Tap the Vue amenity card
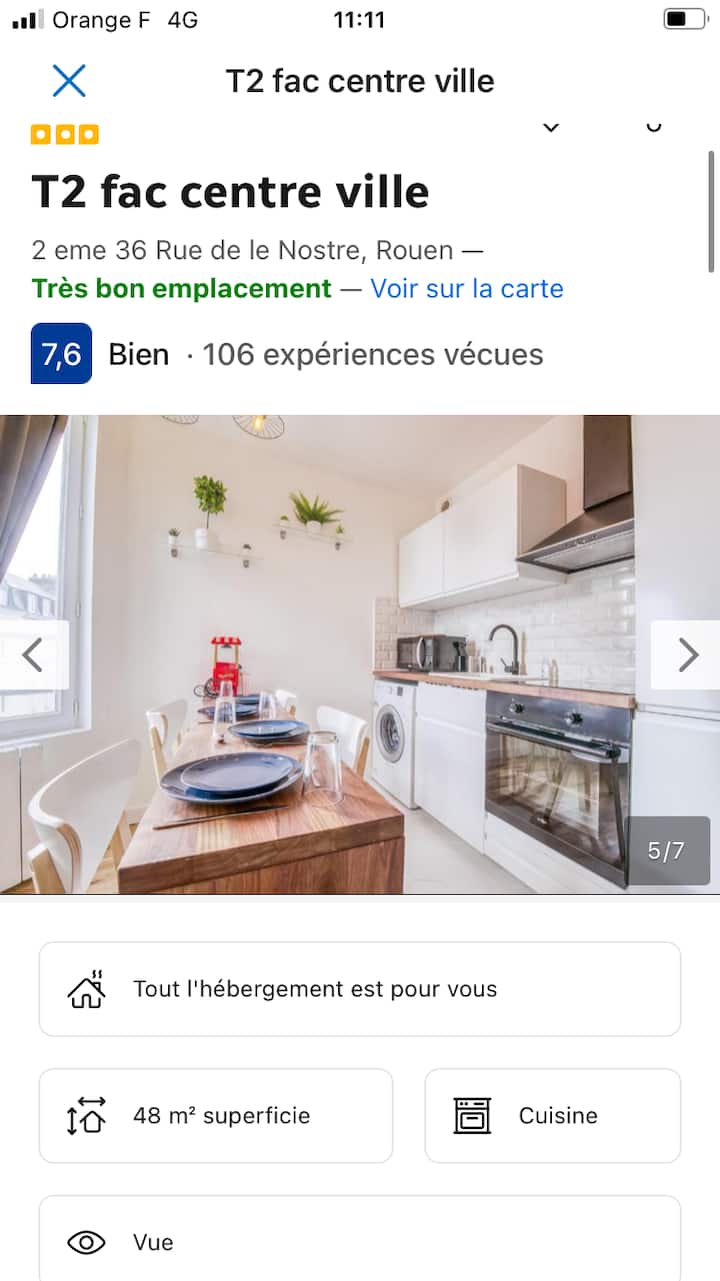The image size is (720, 1281). pos(360,1242)
